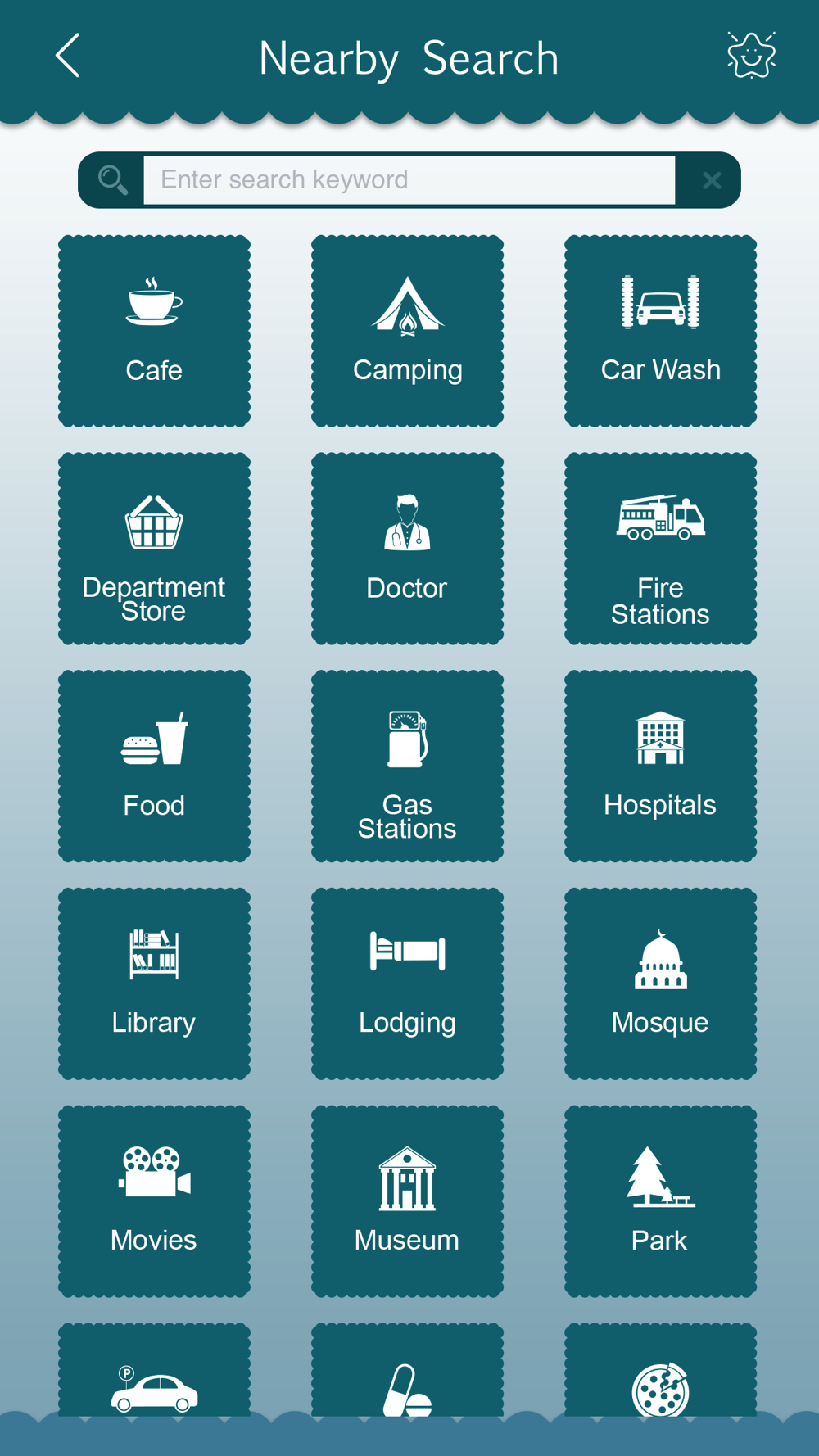Browse nearby Department Store locations
819x1456 pixels.
(154, 549)
